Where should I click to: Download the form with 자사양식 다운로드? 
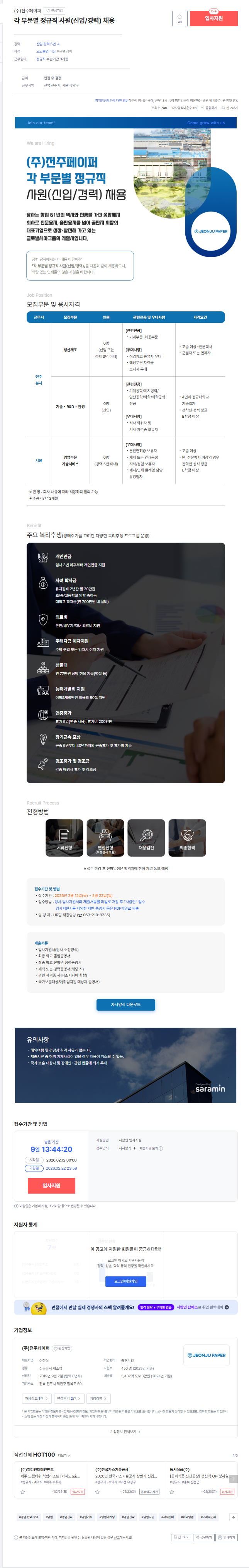tap(126, 1021)
